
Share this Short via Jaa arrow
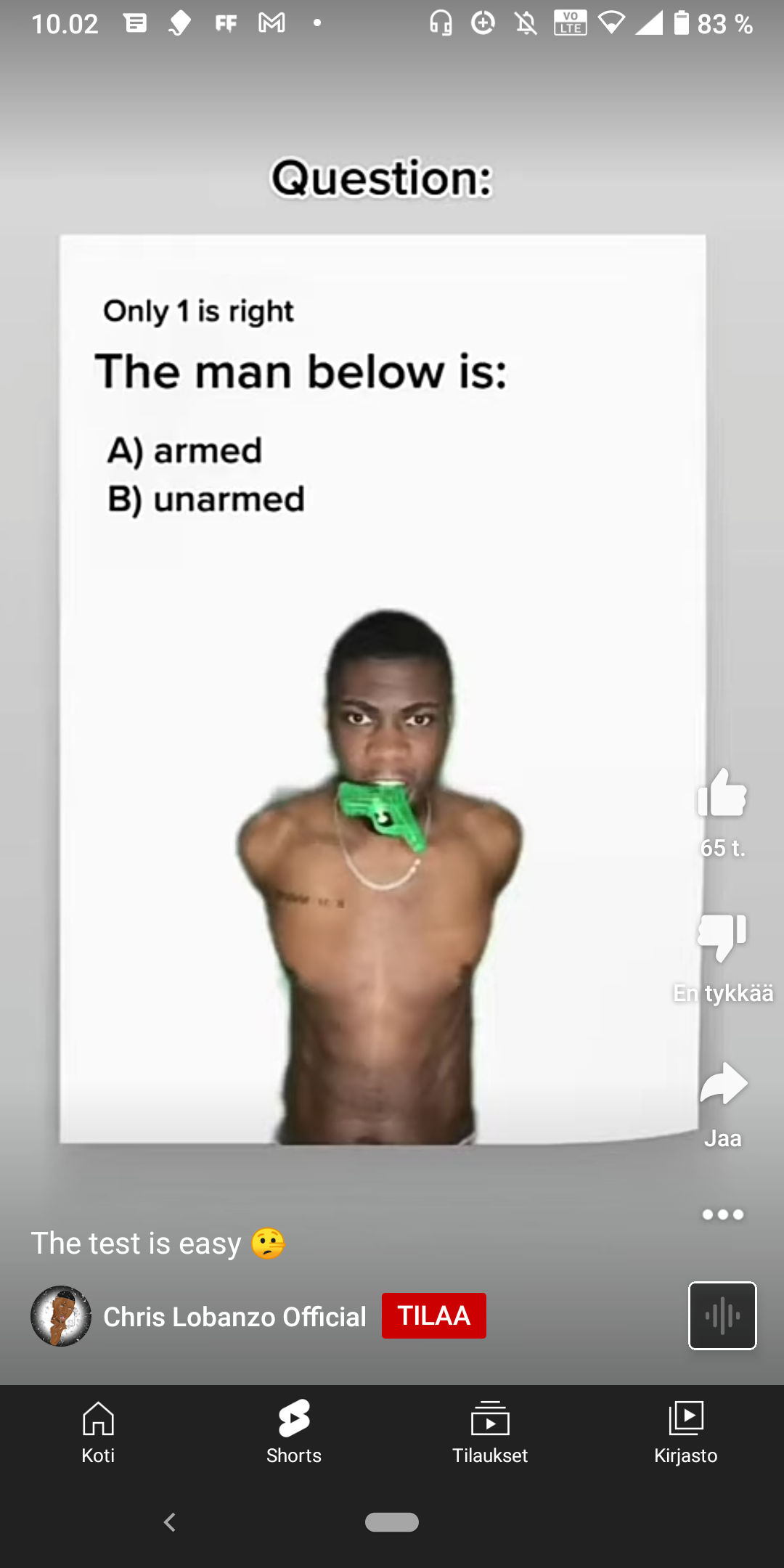click(x=723, y=1084)
